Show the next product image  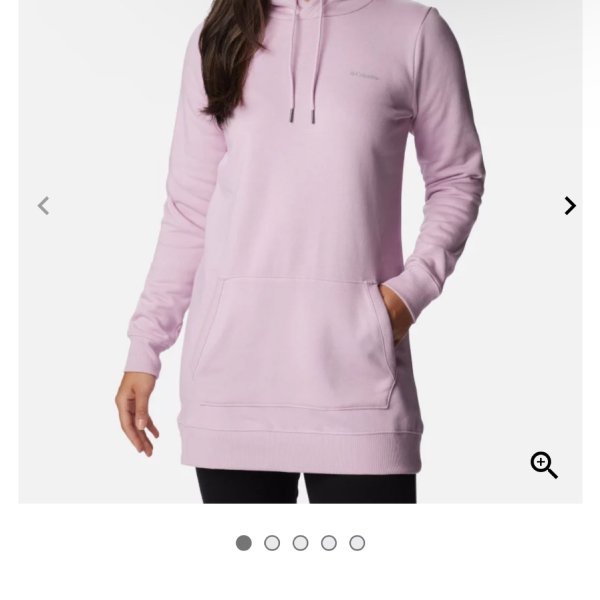pos(570,206)
